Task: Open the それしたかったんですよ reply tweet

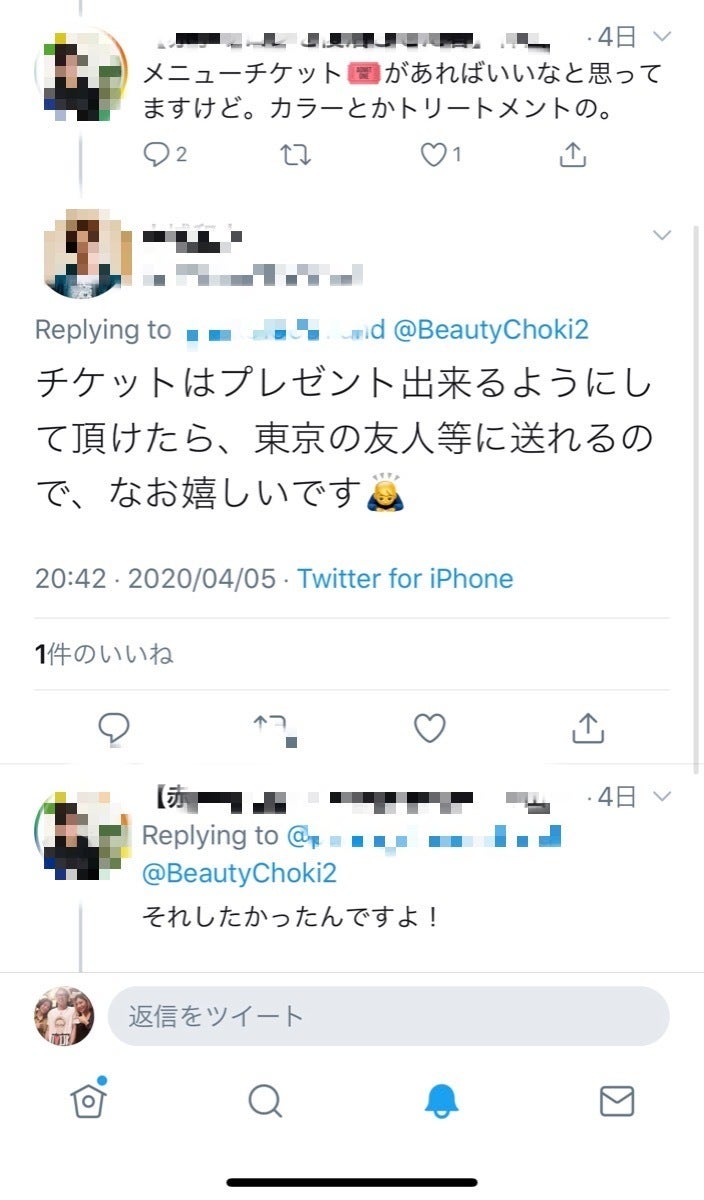Action: (x=290, y=916)
